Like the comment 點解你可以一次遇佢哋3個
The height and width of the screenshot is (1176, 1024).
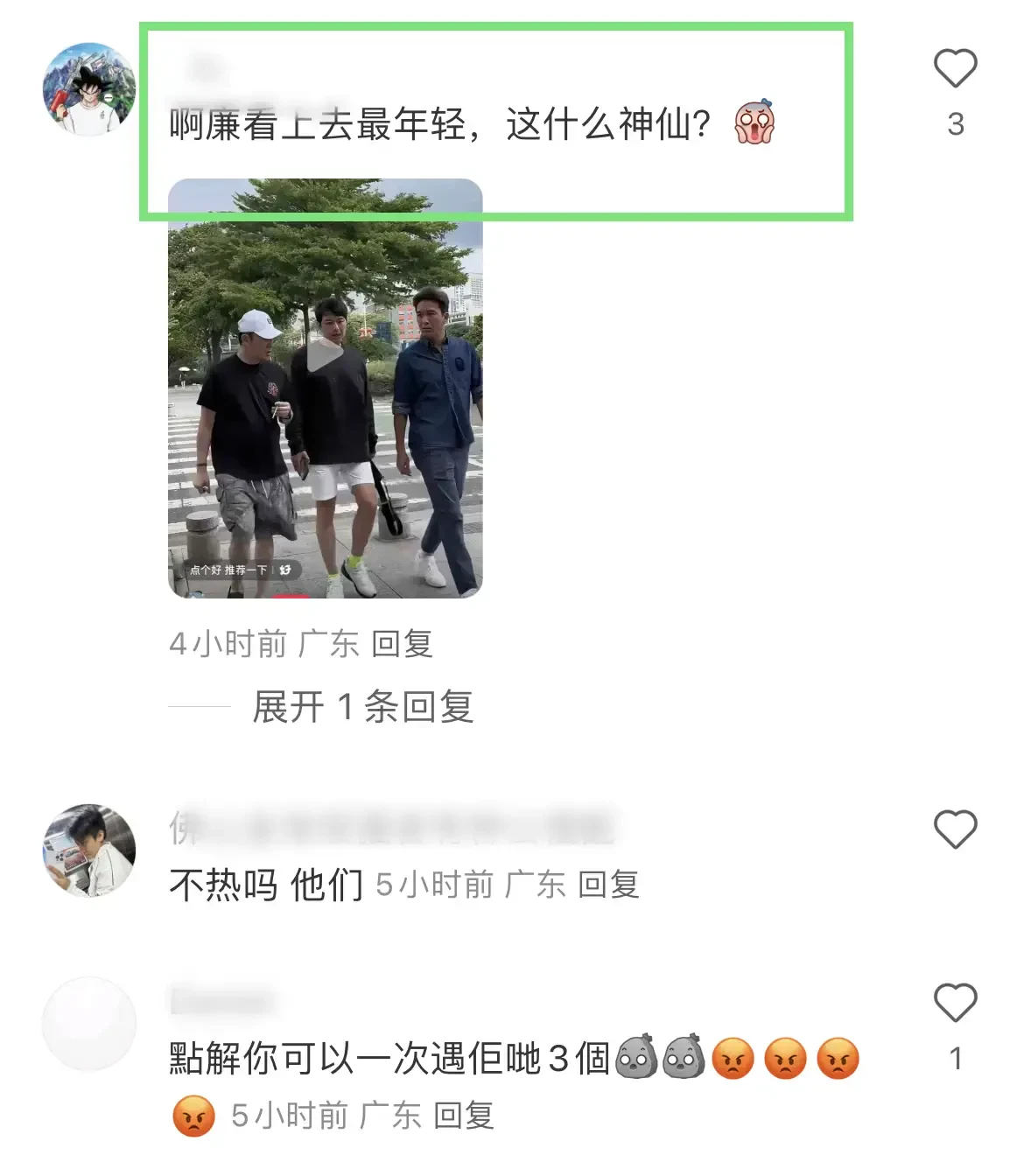coord(955,1003)
